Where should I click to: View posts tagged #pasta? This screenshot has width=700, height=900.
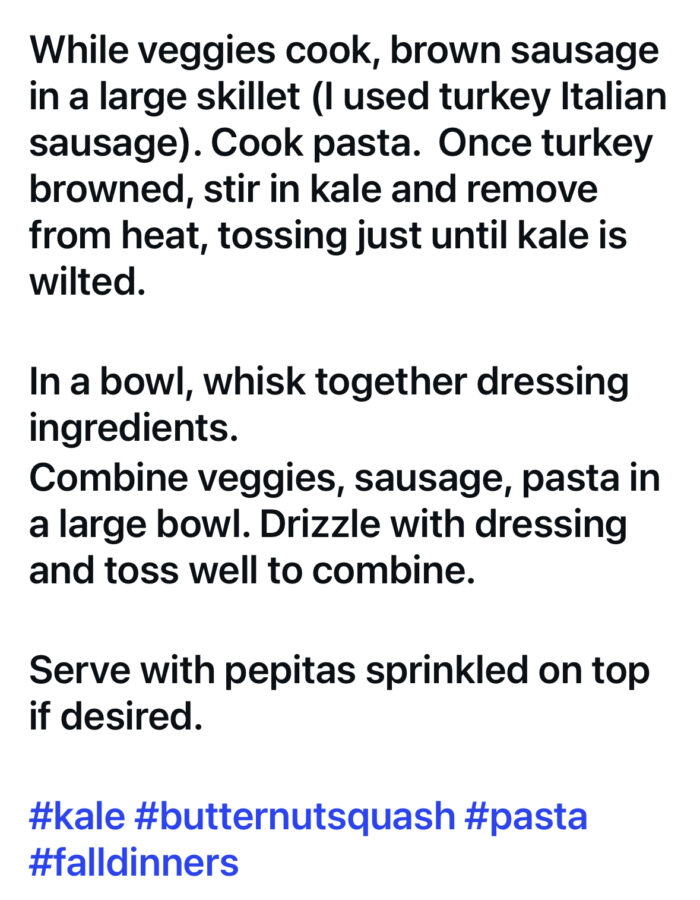pyautogui.click(x=527, y=817)
